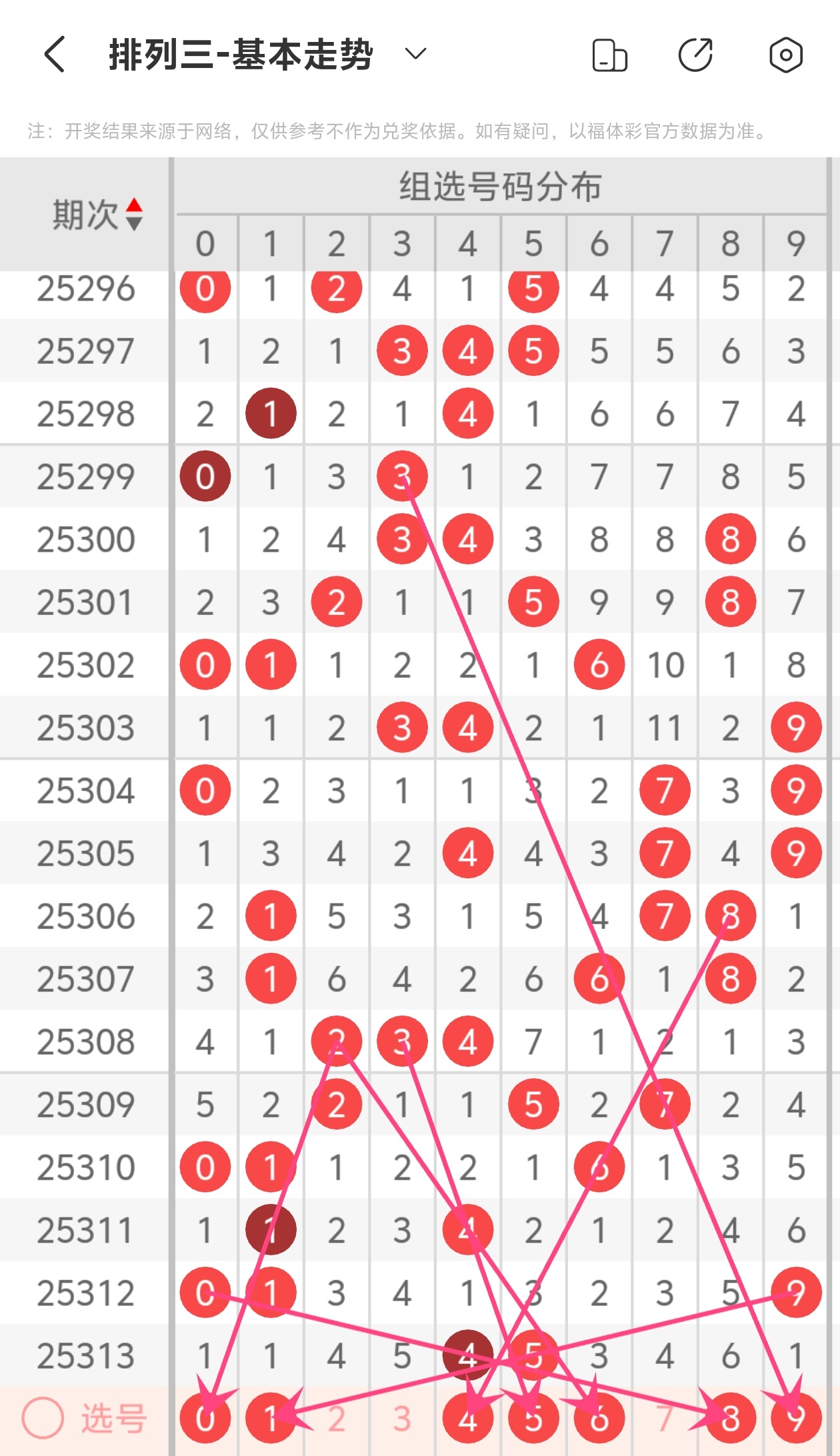Select number 9 in the 选号 row

(795, 1418)
